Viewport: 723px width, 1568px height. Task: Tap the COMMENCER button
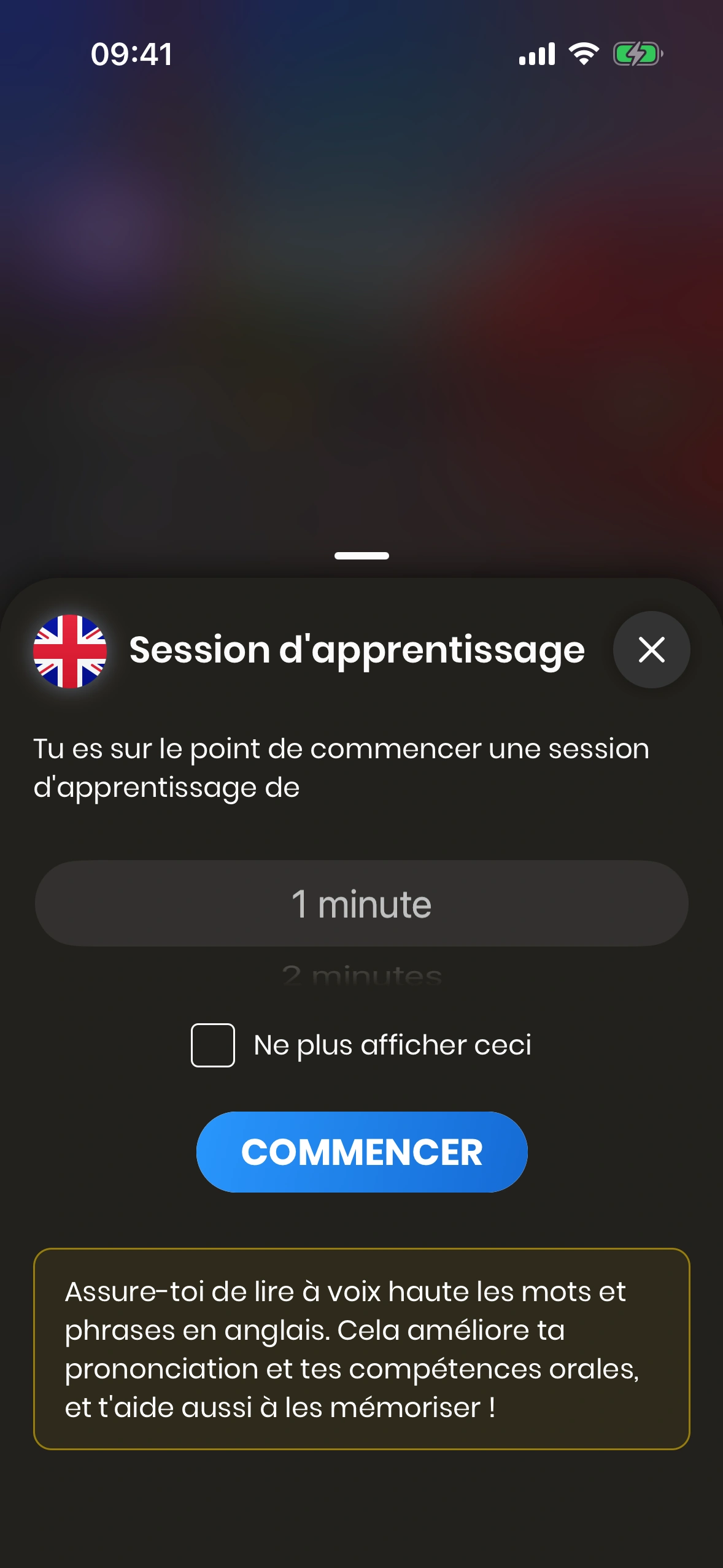[x=361, y=1151]
